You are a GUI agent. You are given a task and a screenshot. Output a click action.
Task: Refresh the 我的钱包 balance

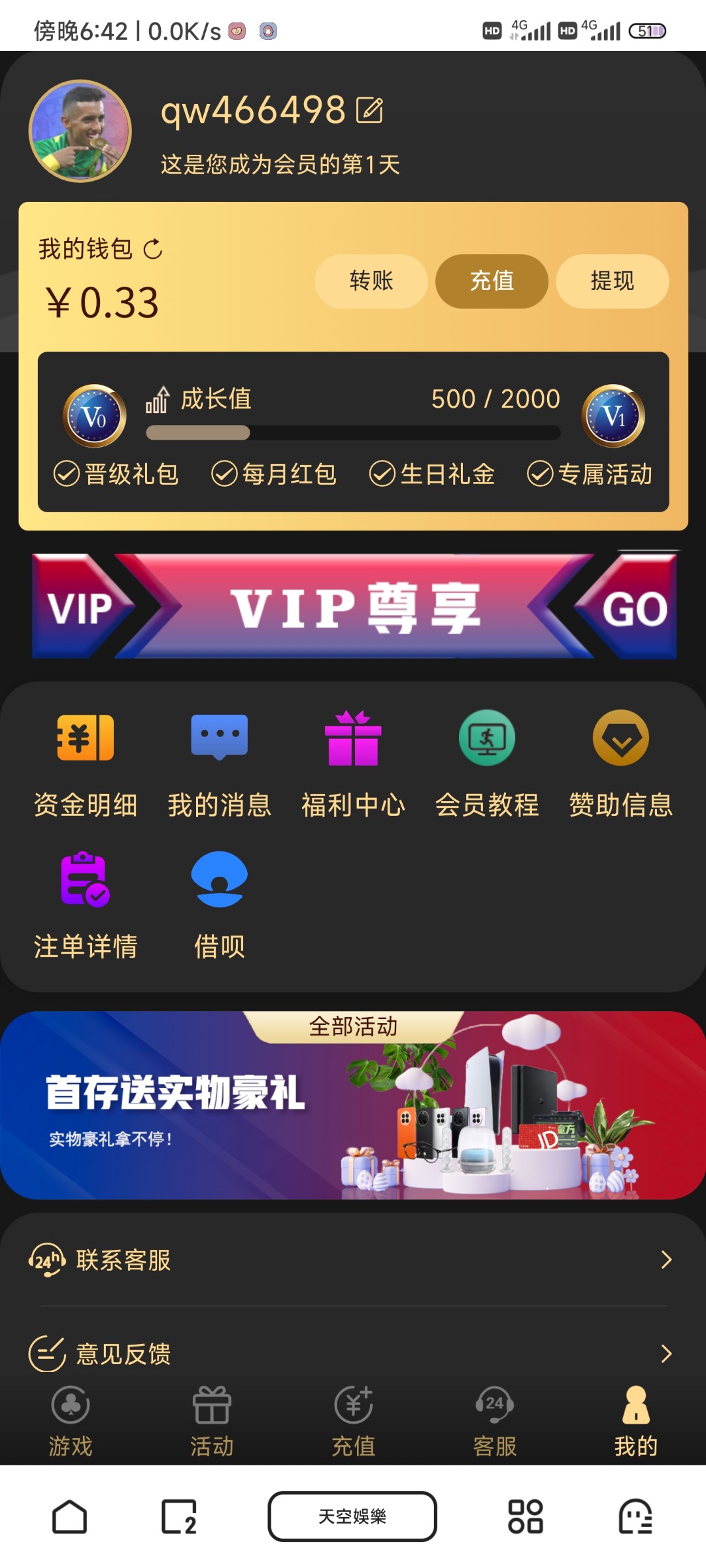click(x=153, y=249)
